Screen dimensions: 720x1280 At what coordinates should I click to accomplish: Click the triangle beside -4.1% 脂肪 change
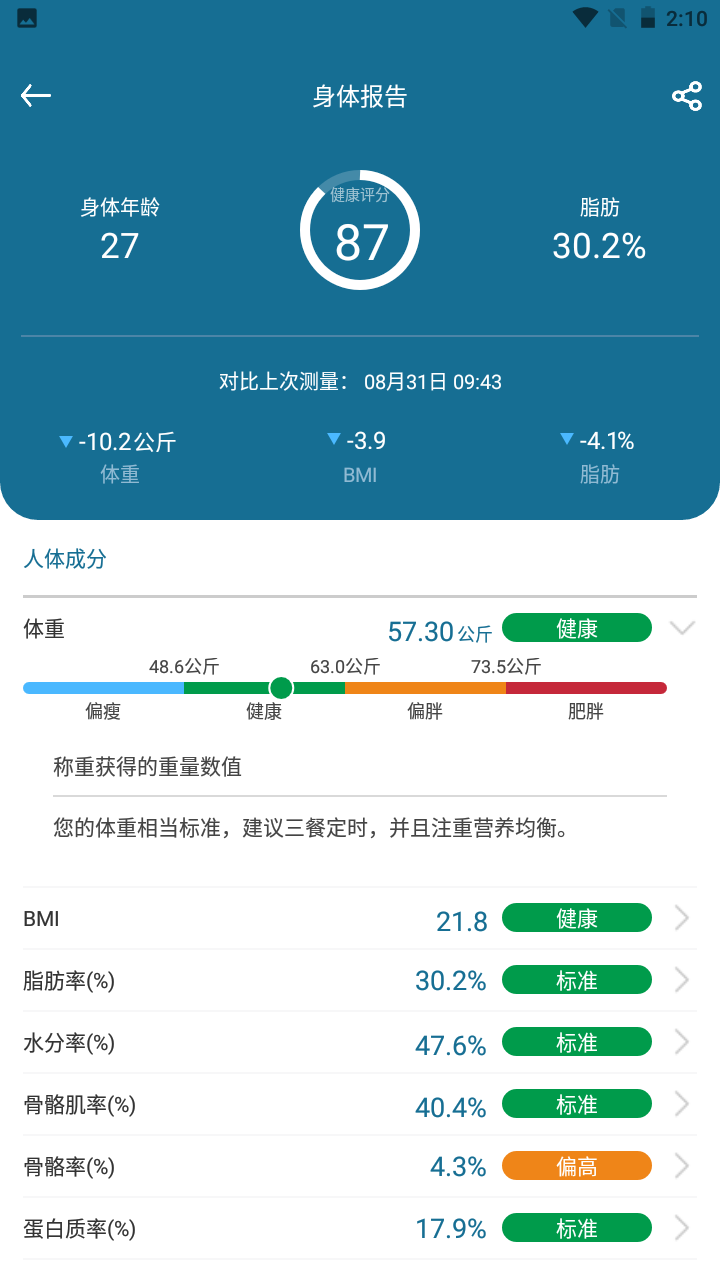[566, 438]
